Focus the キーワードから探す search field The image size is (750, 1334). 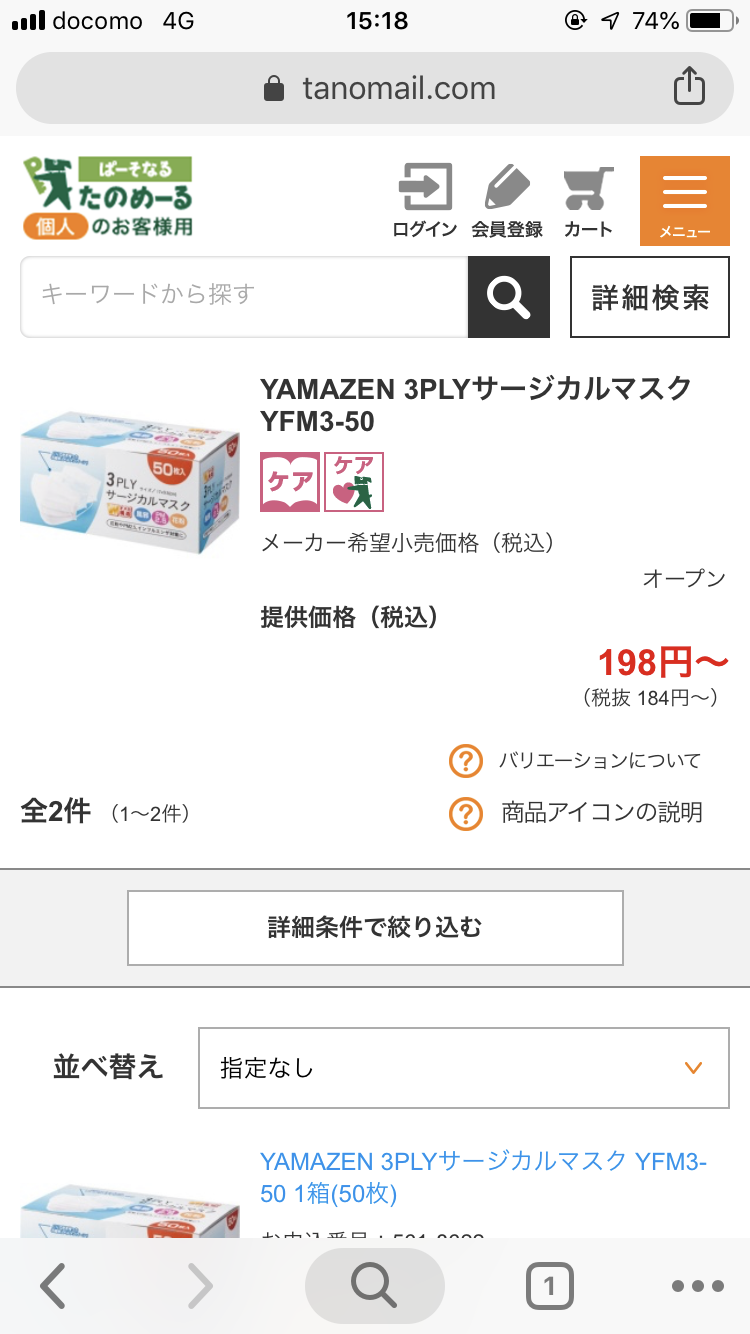[244, 296]
